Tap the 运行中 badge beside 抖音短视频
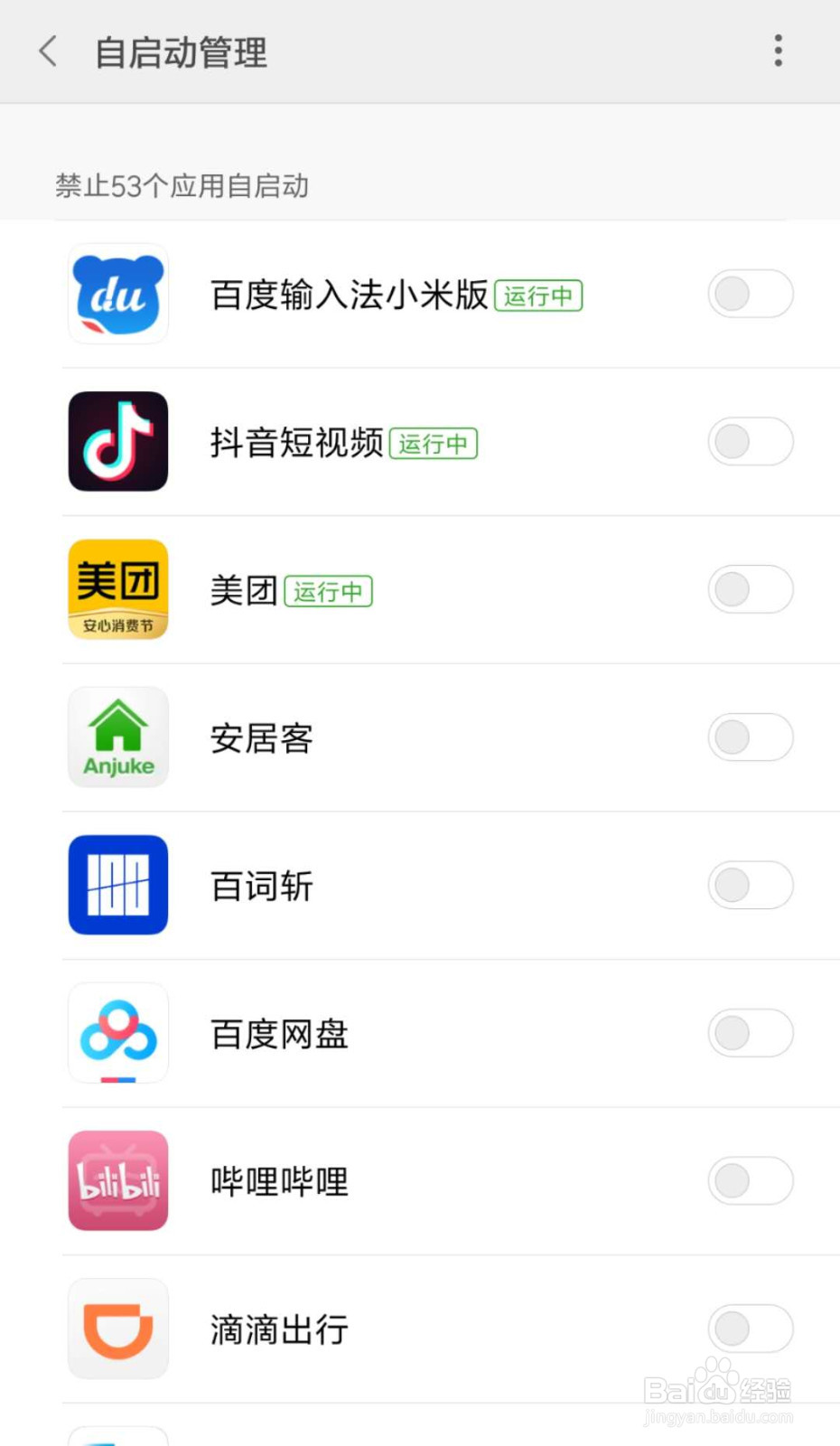Screen dimensions: 840x1446 [434, 444]
